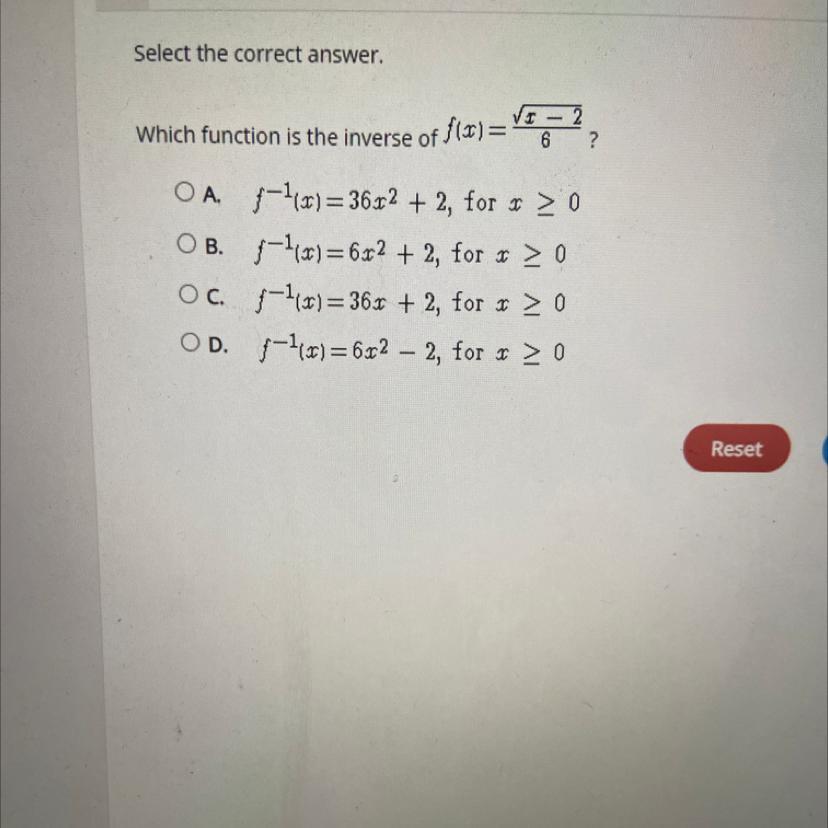Pick answer option C
Viewport: 828px width, 828px height.
(x=186, y=294)
